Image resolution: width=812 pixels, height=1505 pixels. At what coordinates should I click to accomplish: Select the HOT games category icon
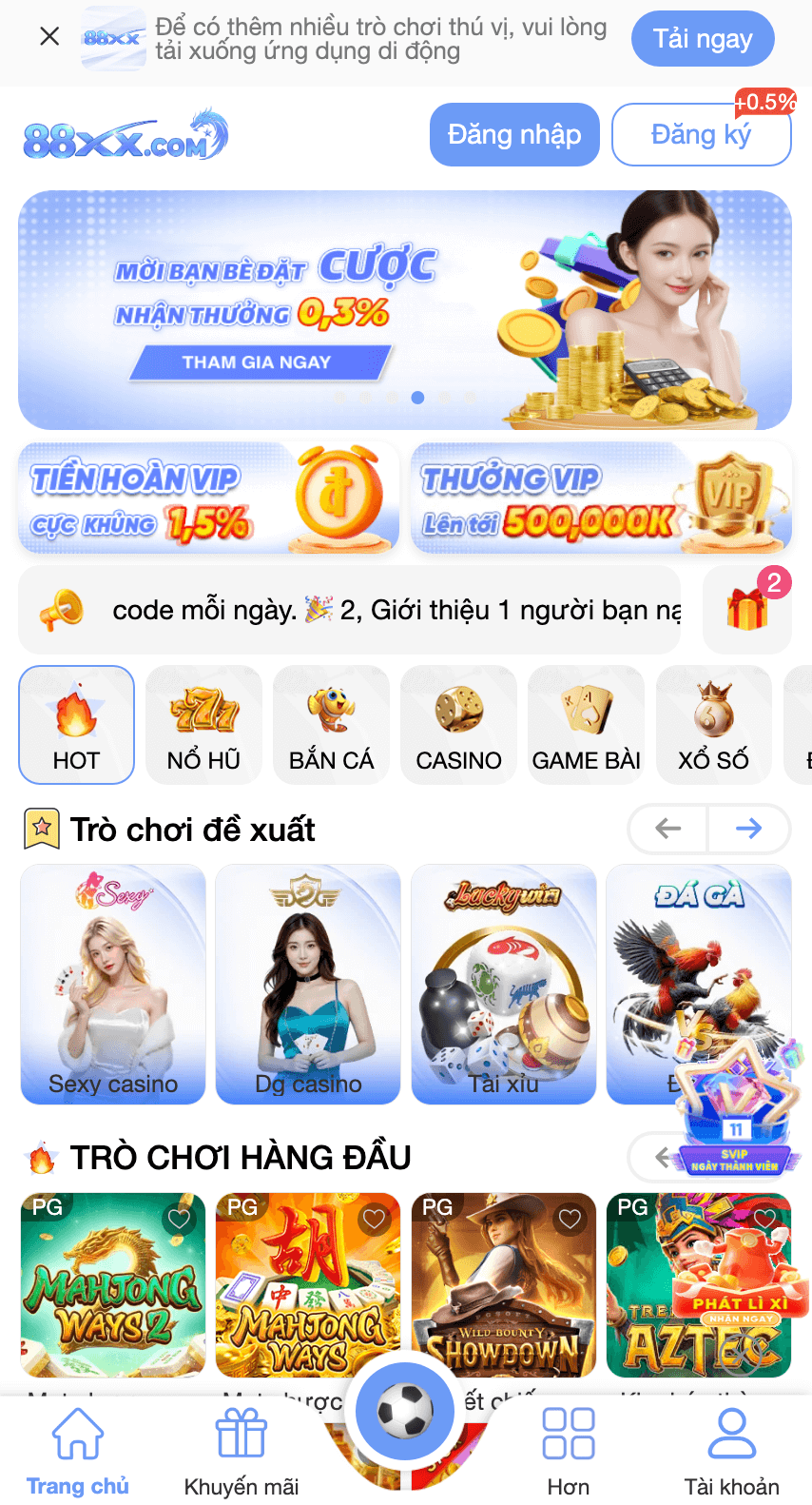coord(76,725)
